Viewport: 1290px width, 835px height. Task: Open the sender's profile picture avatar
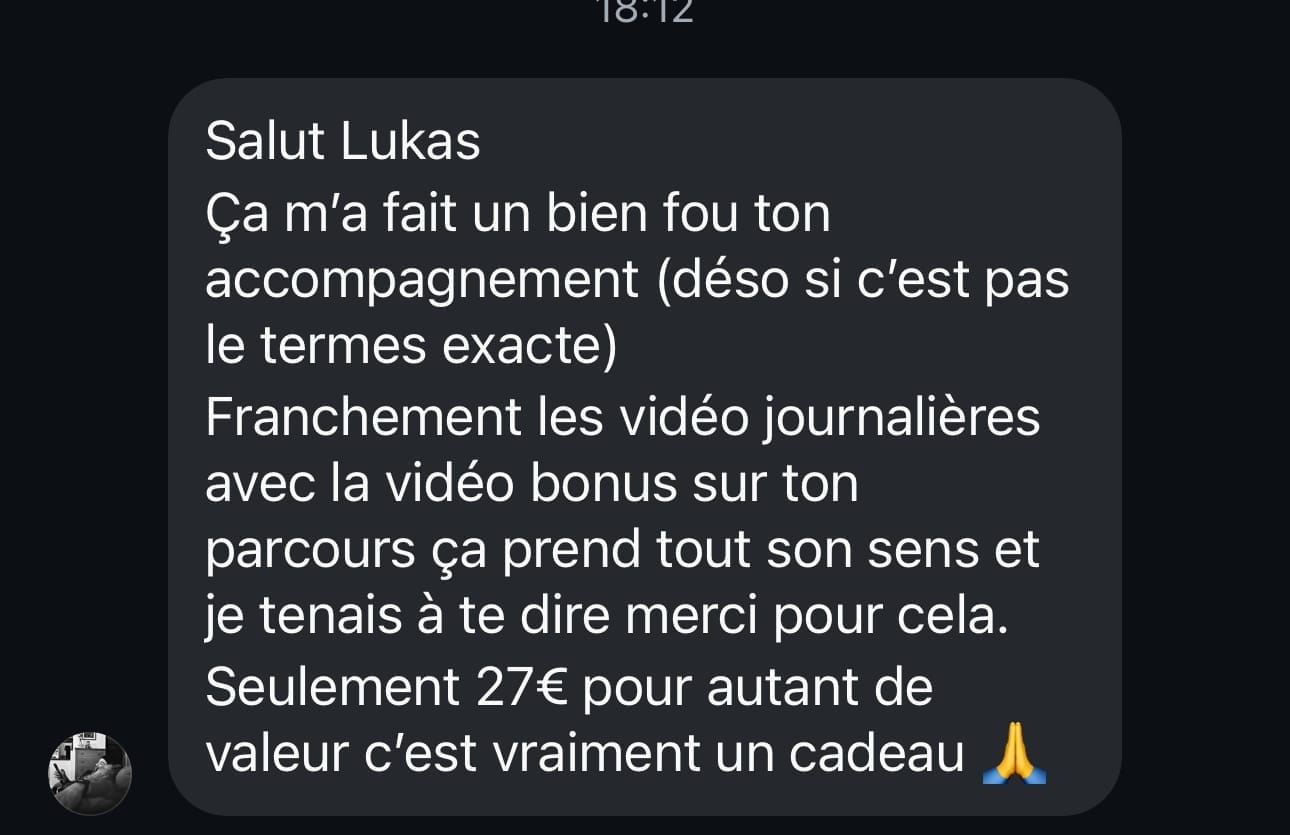(x=90, y=773)
